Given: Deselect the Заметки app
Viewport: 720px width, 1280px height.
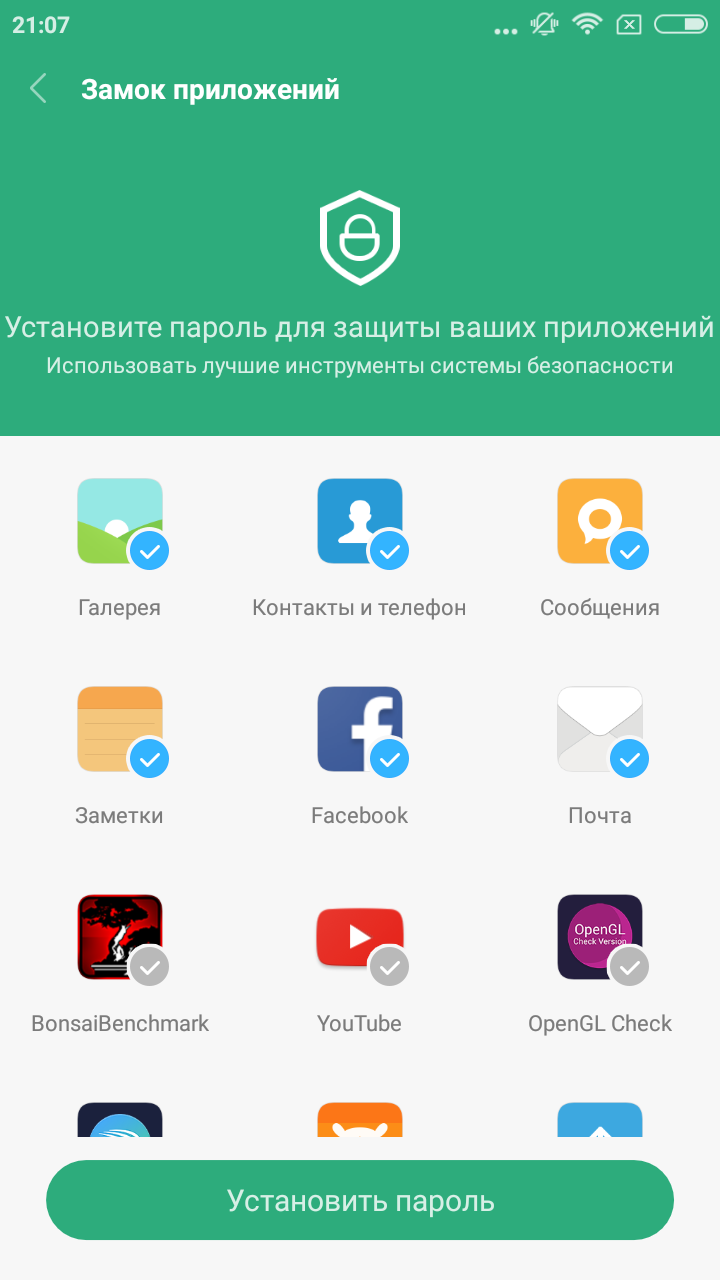Looking at the screenshot, I should [x=120, y=756].
